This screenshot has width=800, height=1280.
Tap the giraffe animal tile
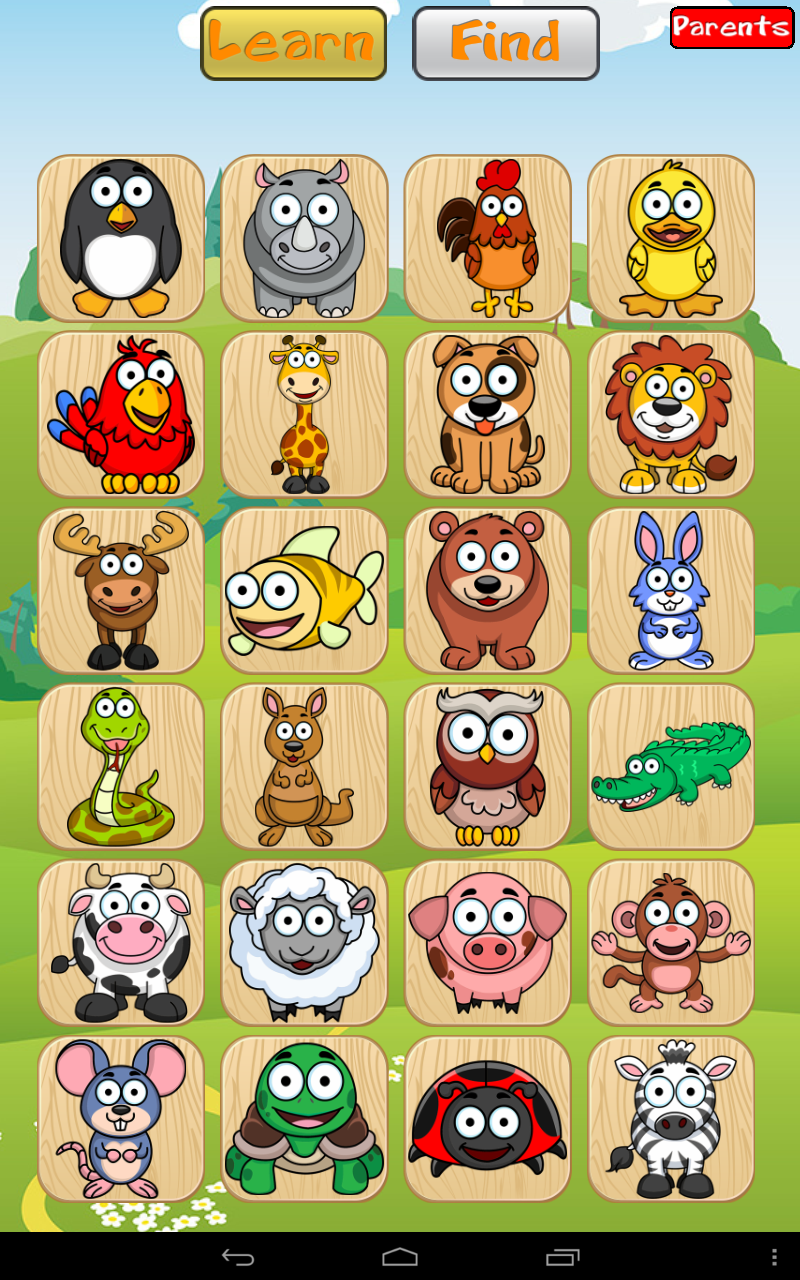(x=304, y=414)
